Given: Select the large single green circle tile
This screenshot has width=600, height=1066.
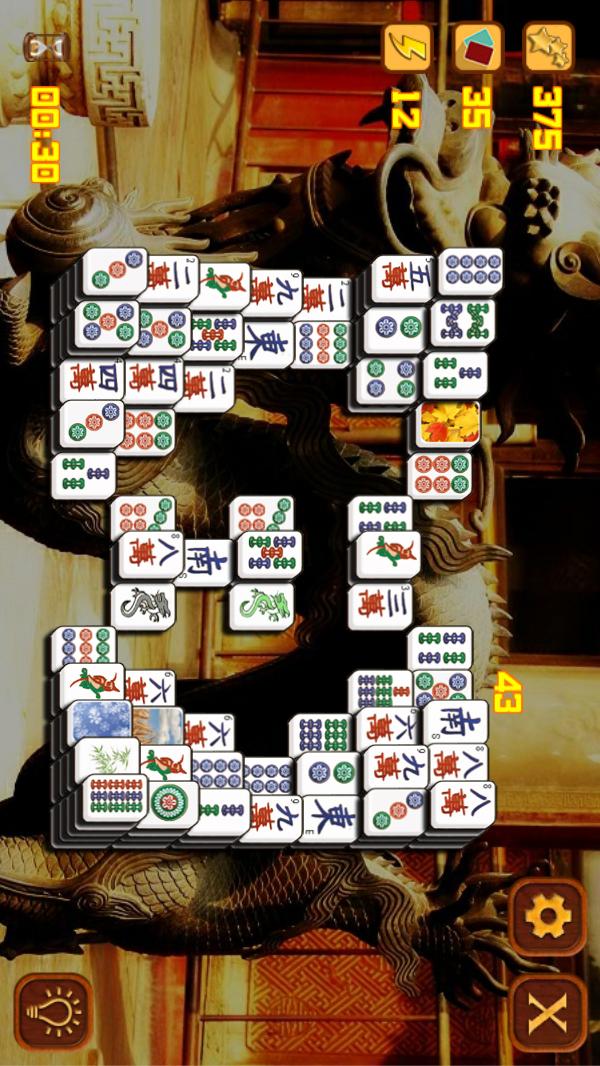Looking at the screenshot, I should click(x=168, y=802).
